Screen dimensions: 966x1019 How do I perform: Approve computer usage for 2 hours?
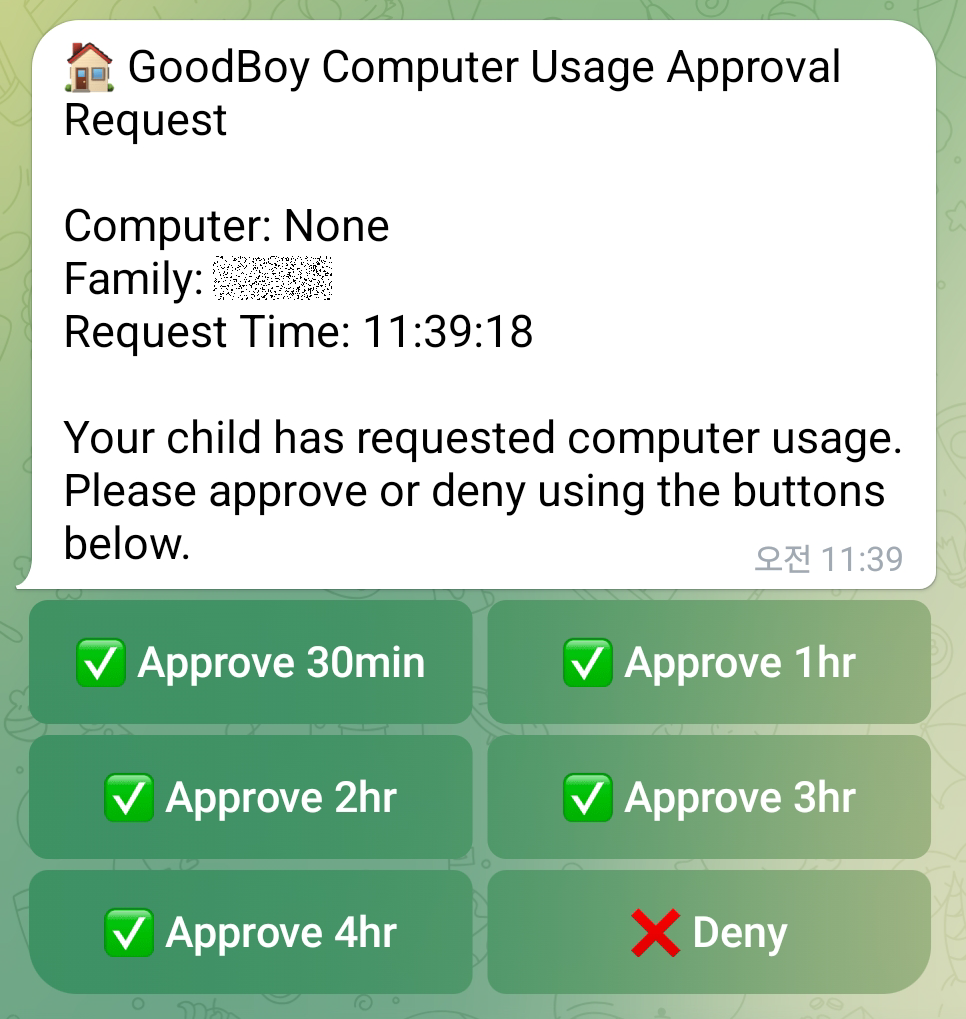(250, 797)
